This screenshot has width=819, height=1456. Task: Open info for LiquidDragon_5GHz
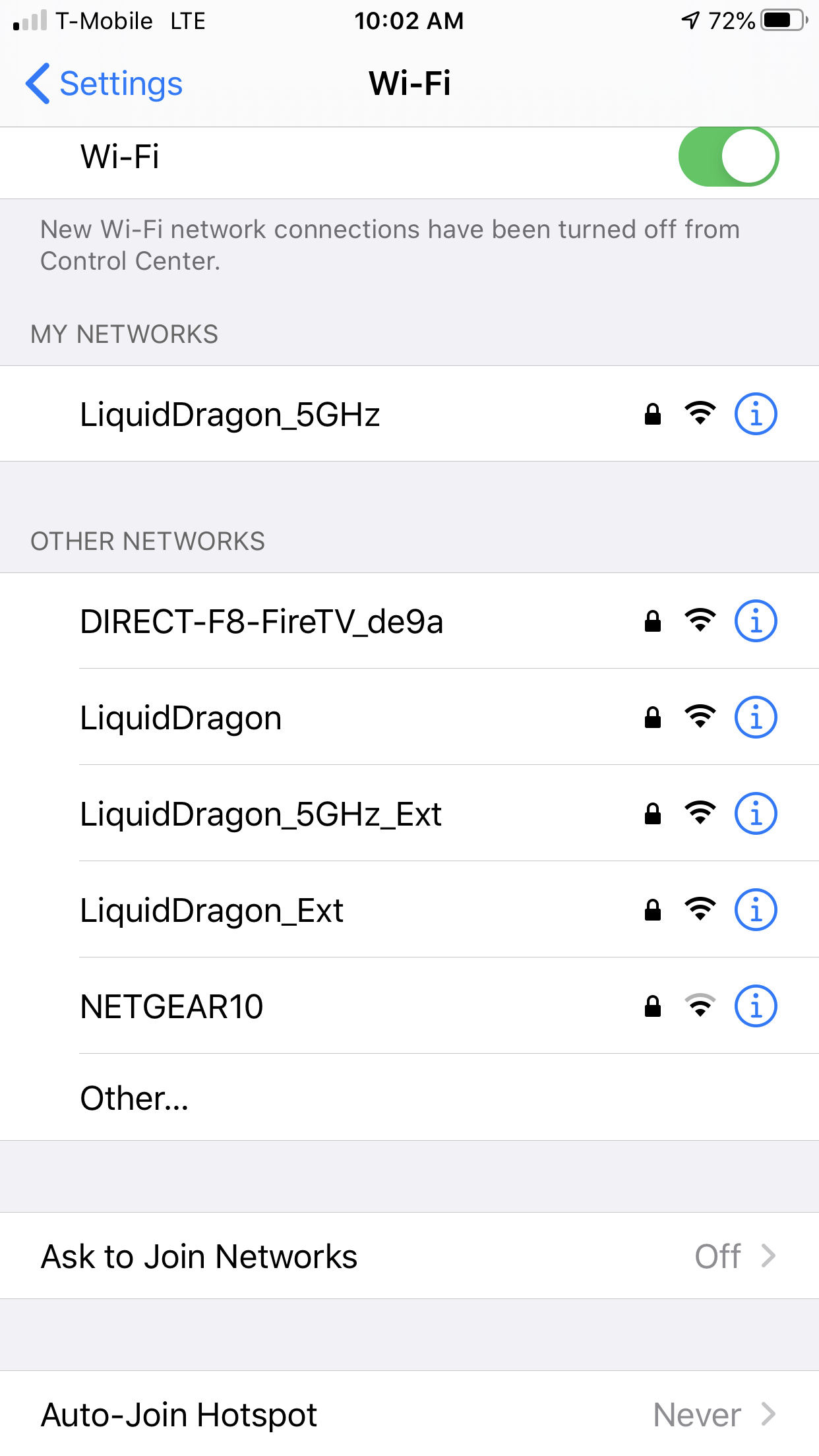pos(756,415)
